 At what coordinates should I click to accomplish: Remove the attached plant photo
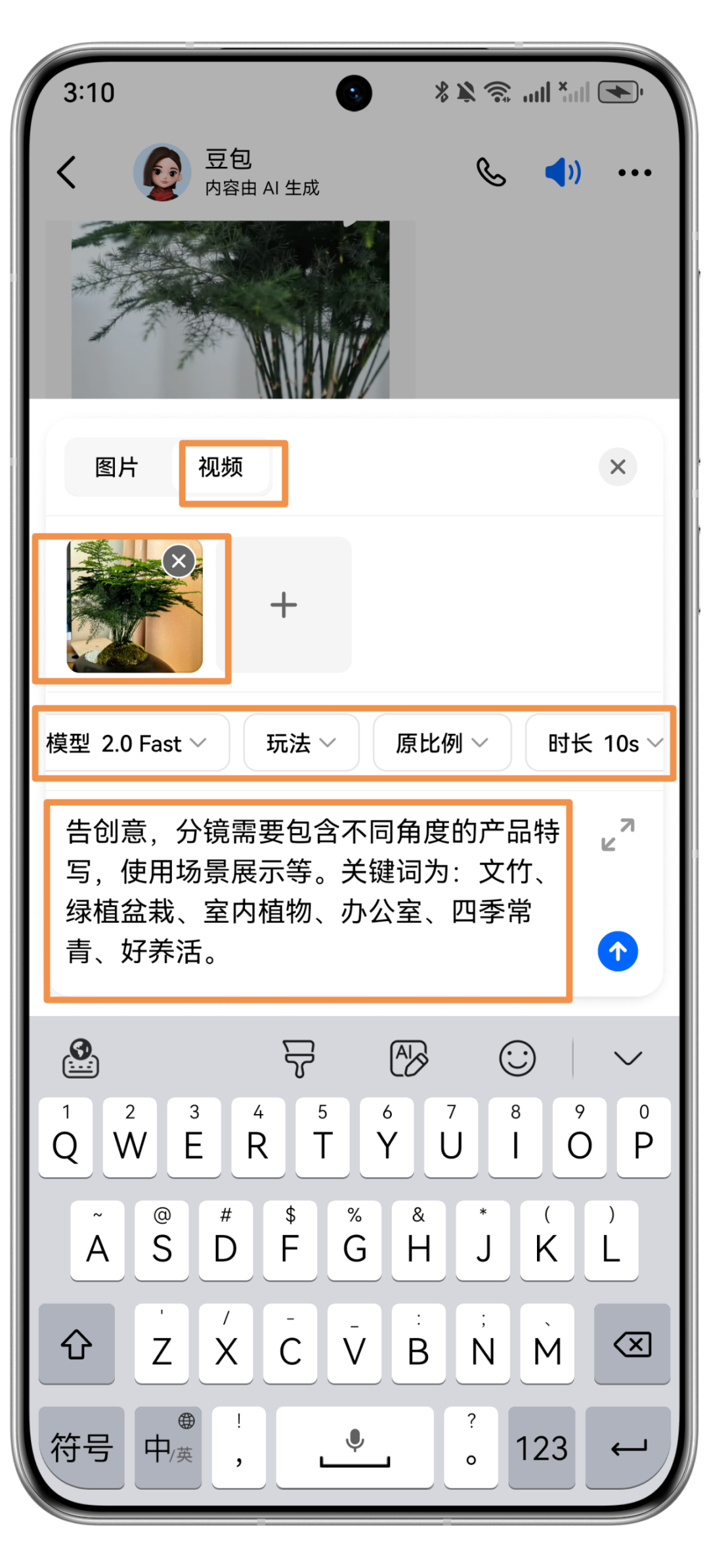click(179, 562)
